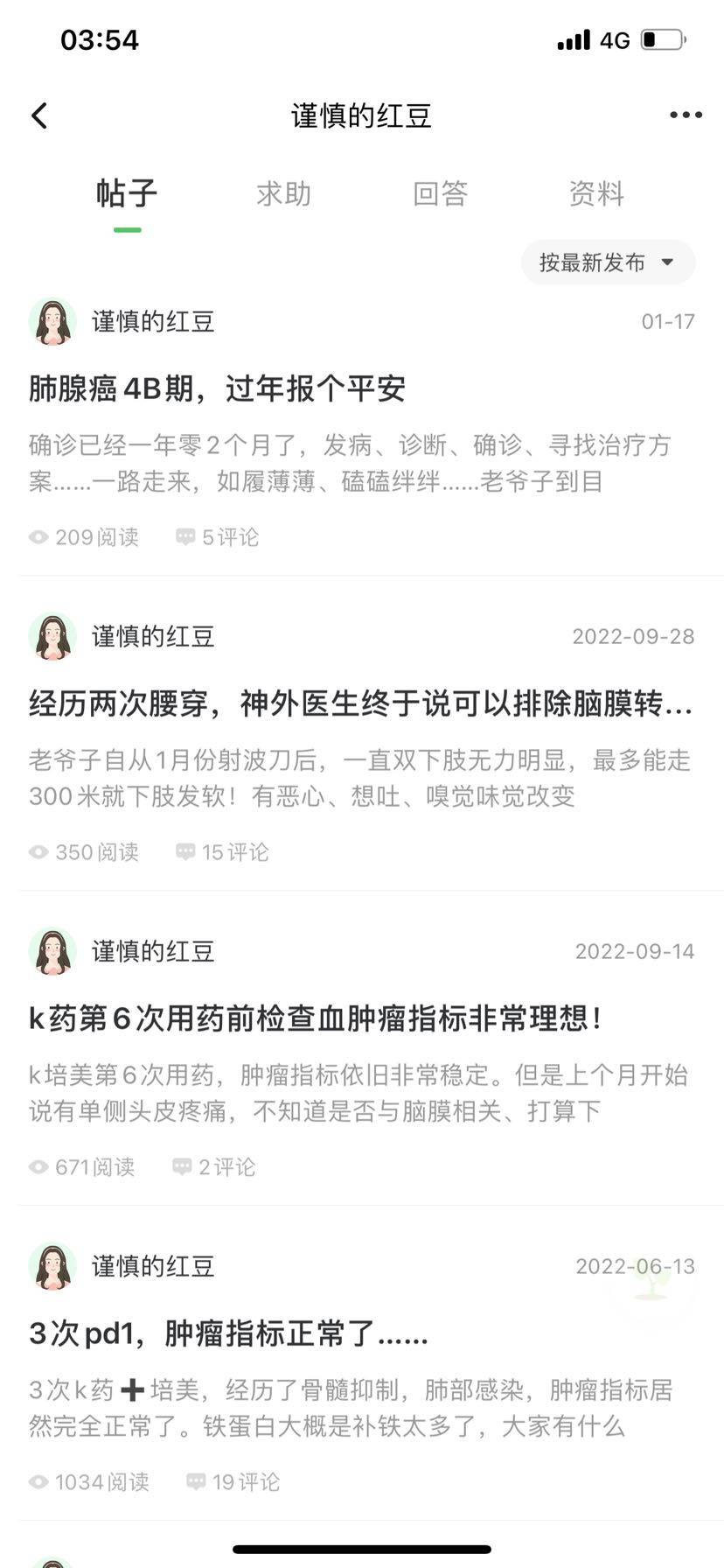
Task: Expand the 按最新发布 sort dropdown
Action: pos(608,262)
